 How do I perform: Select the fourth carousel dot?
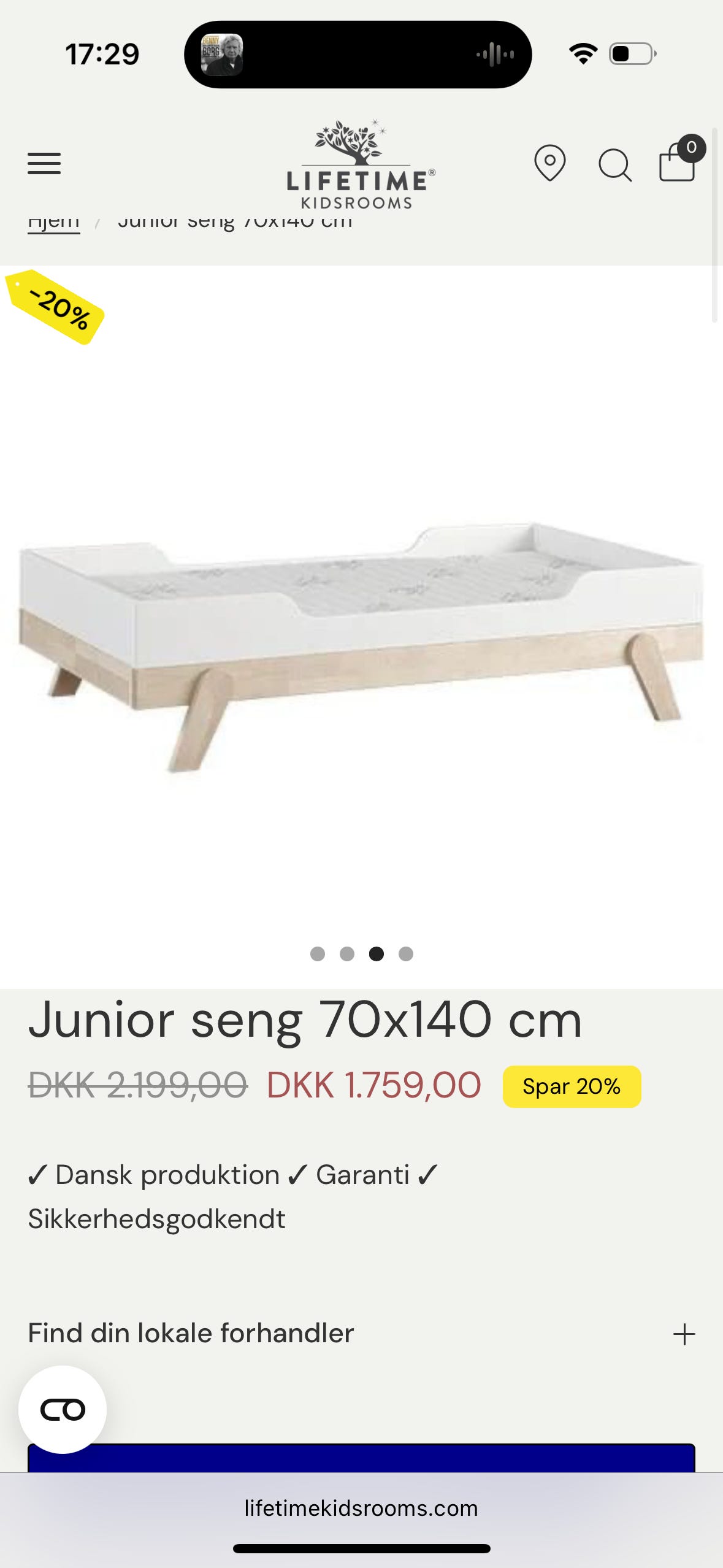click(x=405, y=955)
